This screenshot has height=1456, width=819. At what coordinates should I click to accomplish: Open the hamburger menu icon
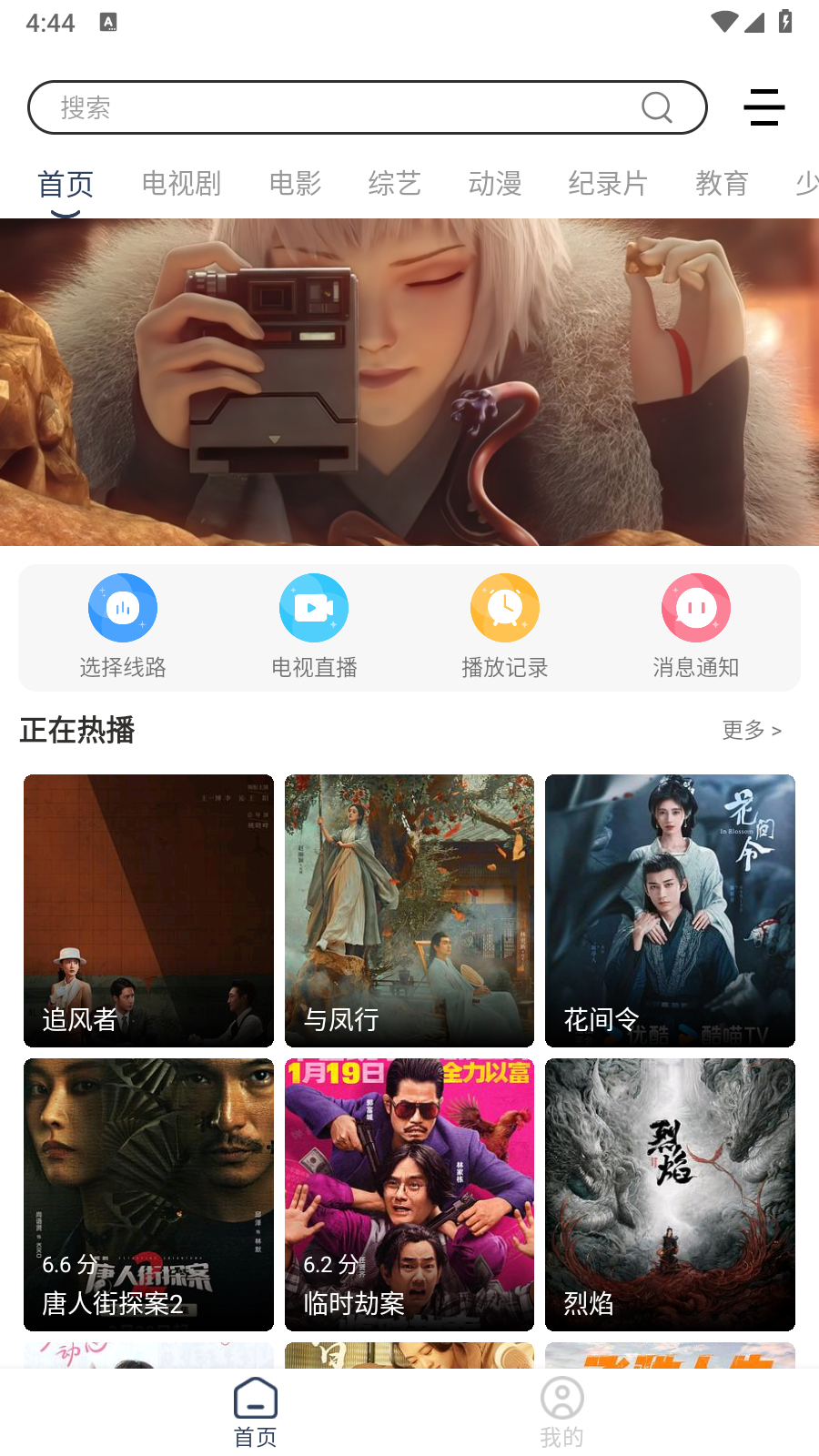pyautogui.click(x=763, y=107)
